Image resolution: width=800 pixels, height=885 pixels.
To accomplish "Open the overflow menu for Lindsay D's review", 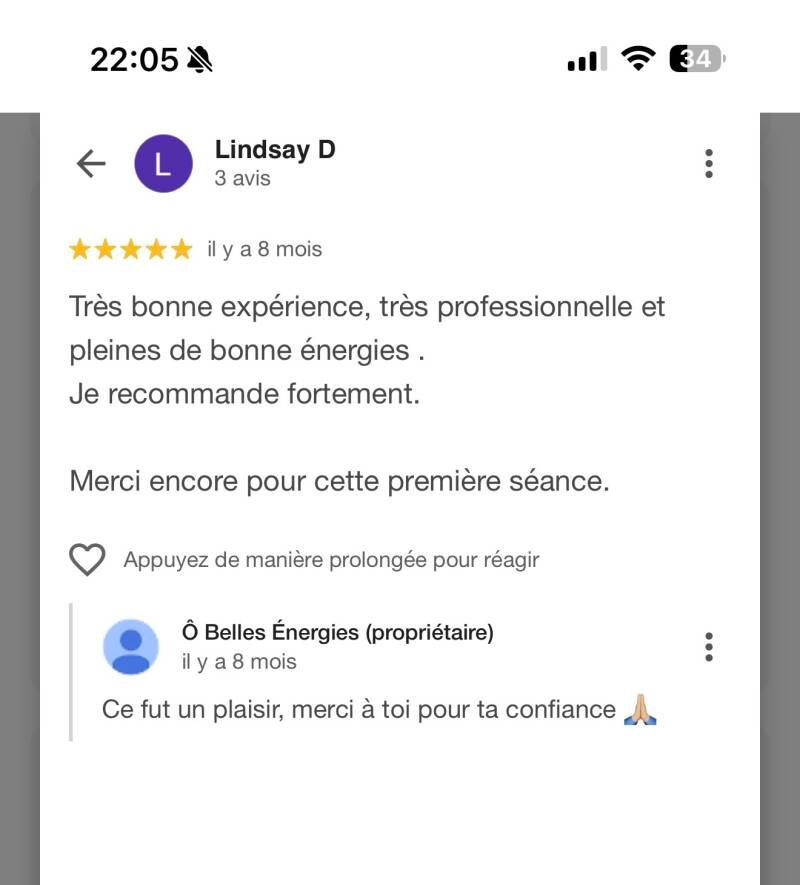I will 708,163.
